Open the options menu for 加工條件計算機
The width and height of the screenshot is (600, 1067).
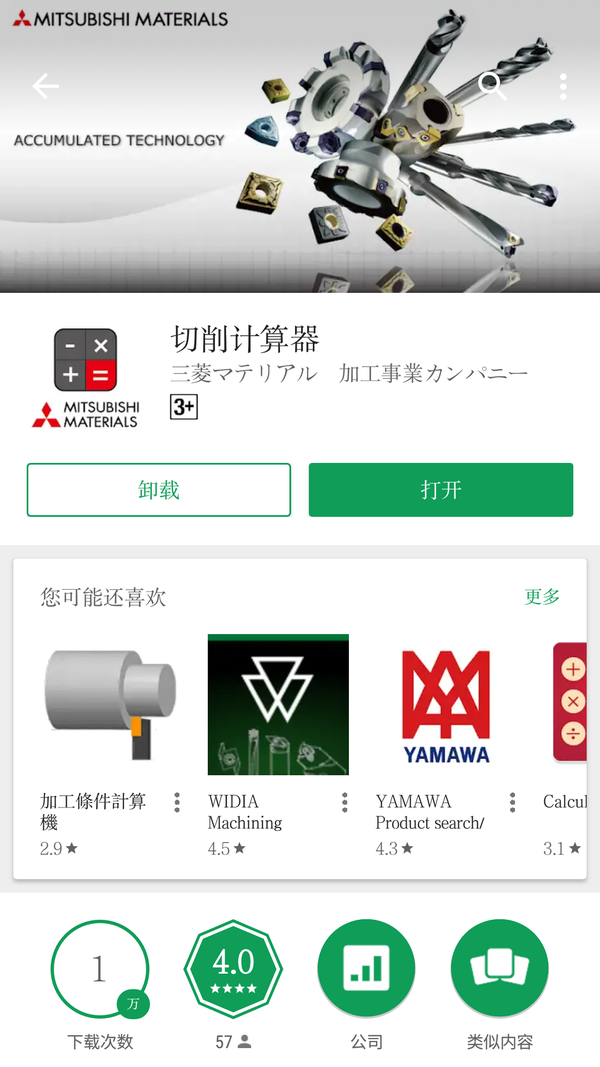[x=177, y=802]
